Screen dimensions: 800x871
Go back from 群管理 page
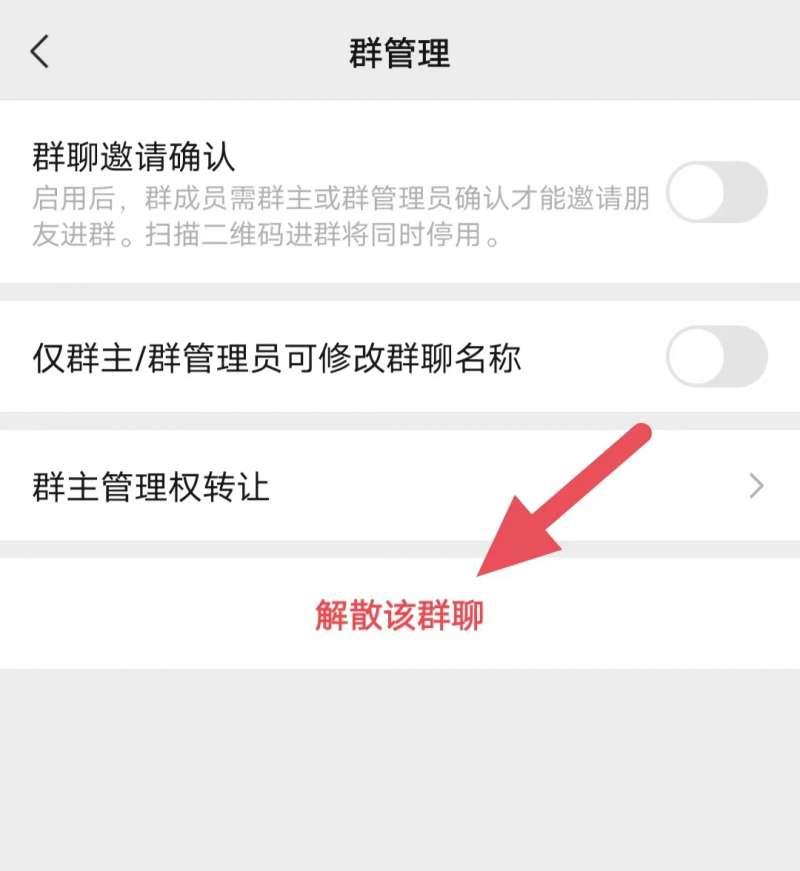click(x=40, y=51)
